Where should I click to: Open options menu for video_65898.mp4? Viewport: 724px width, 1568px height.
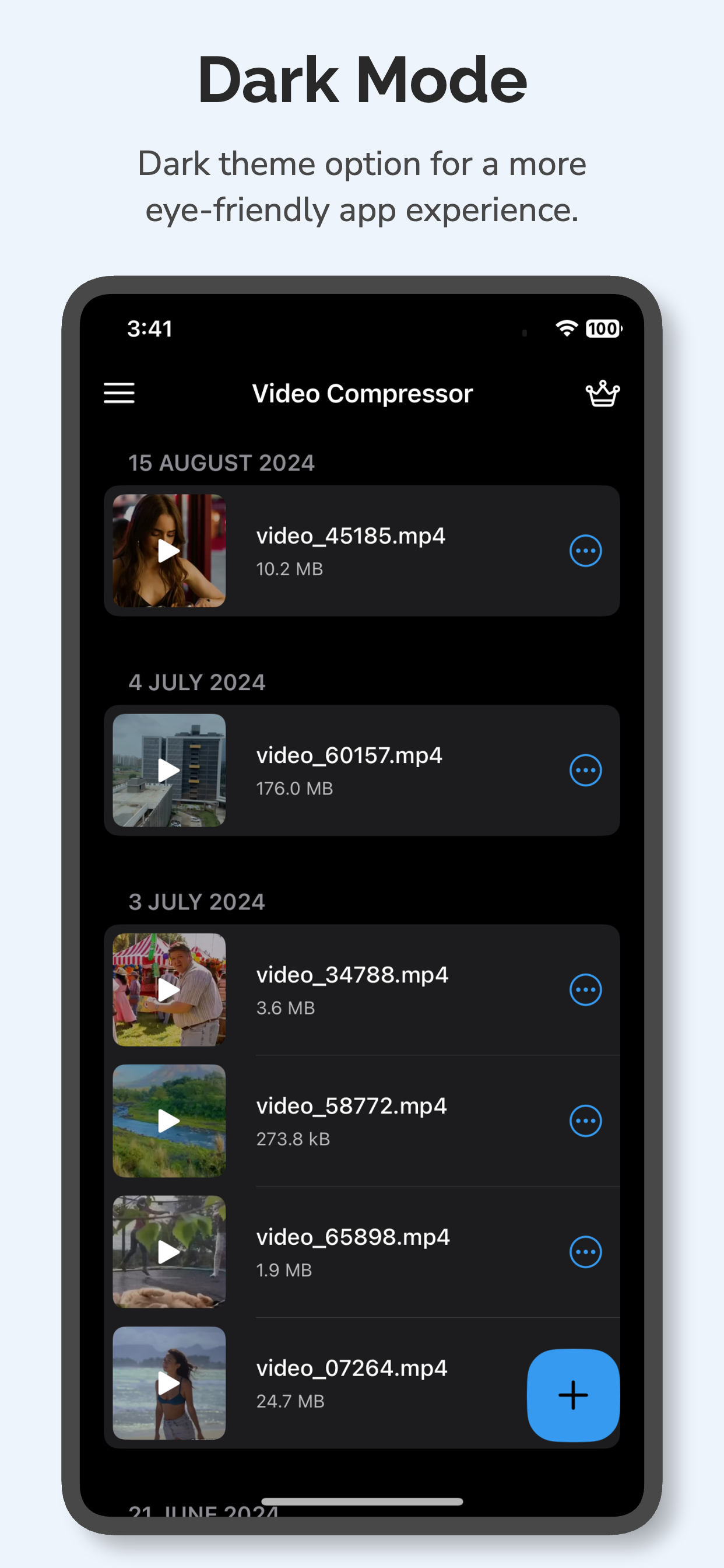click(x=585, y=1252)
